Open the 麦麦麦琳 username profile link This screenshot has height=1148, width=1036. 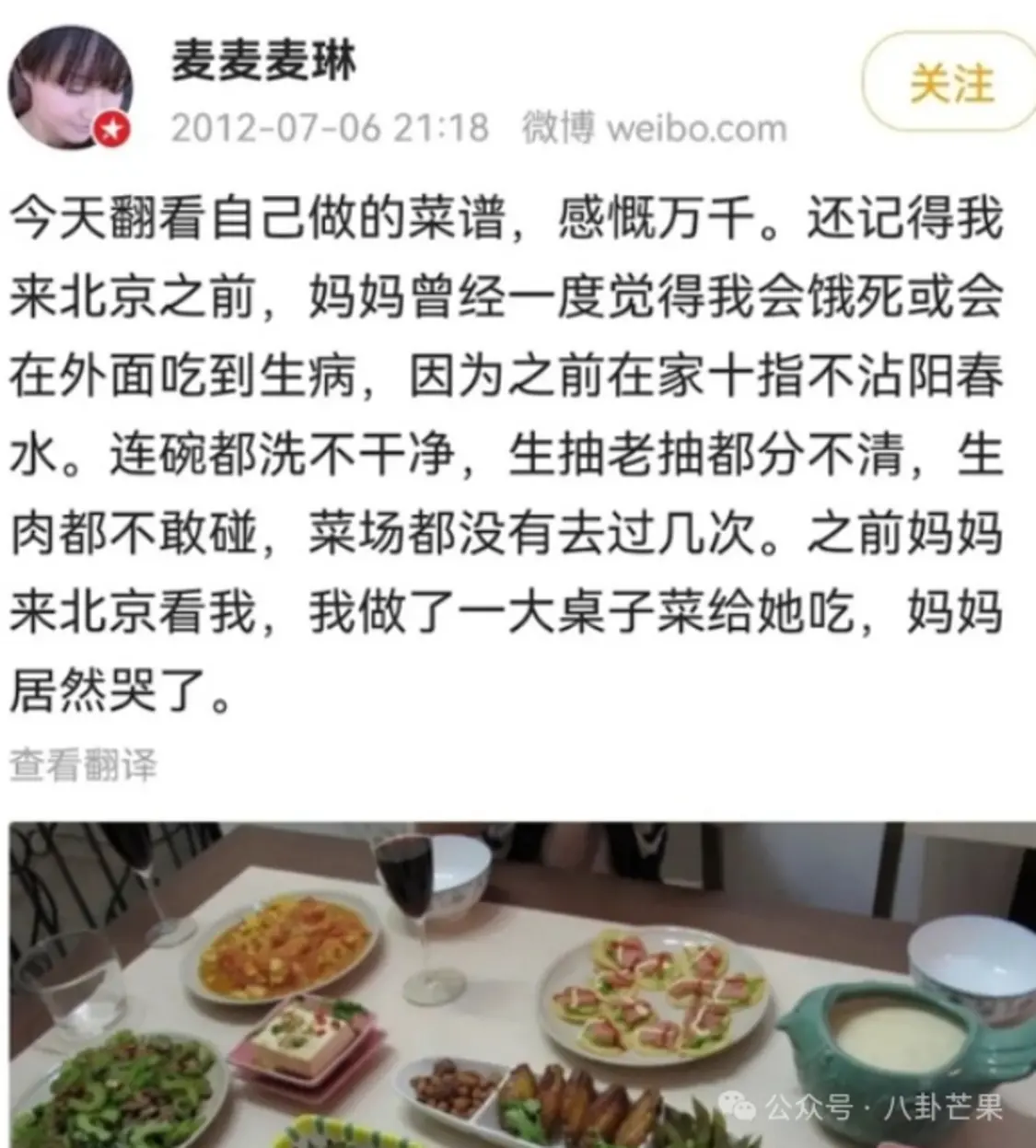[x=263, y=62]
